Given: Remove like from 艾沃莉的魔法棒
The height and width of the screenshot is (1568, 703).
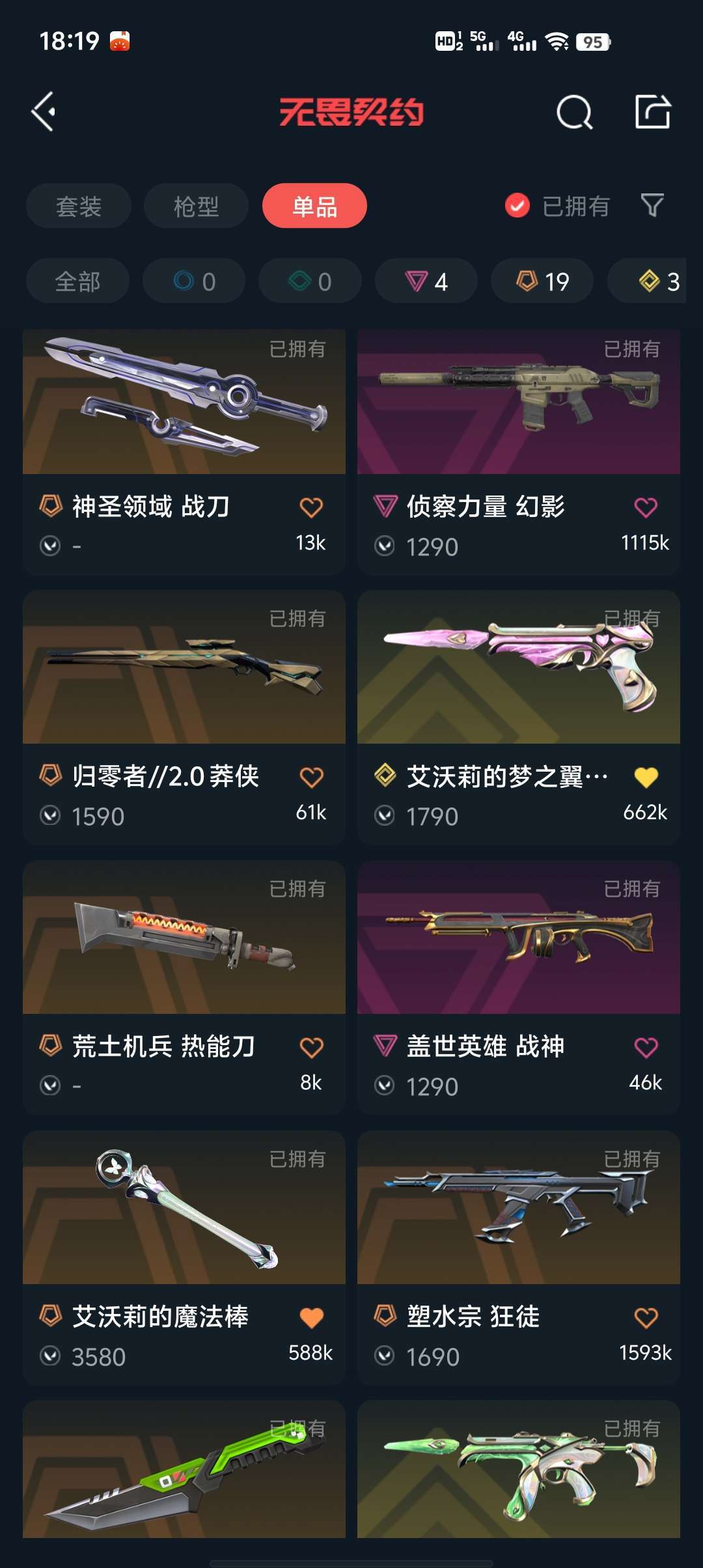Looking at the screenshot, I should click(311, 1317).
